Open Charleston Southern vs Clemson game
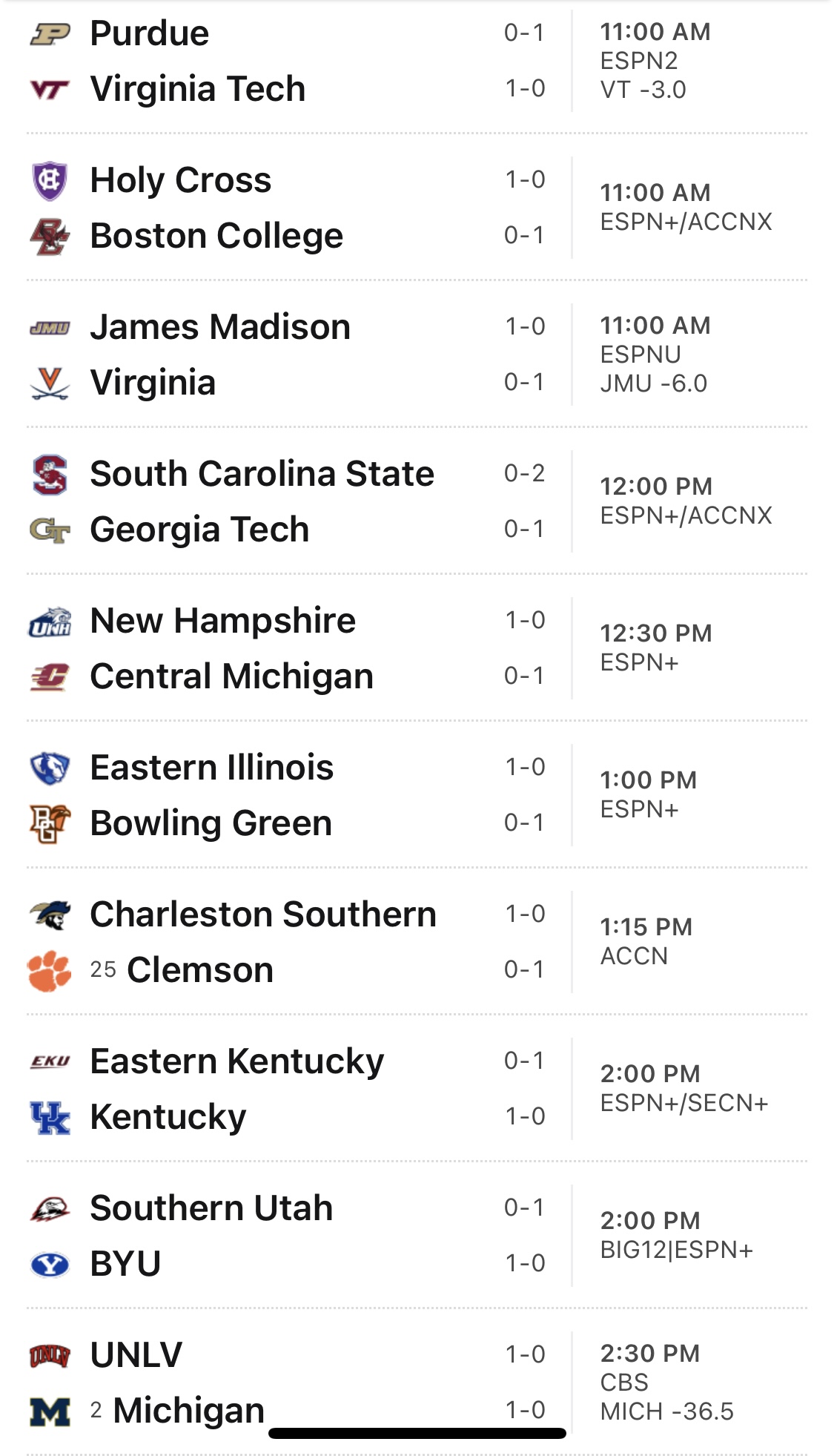 pyautogui.click(x=417, y=941)
